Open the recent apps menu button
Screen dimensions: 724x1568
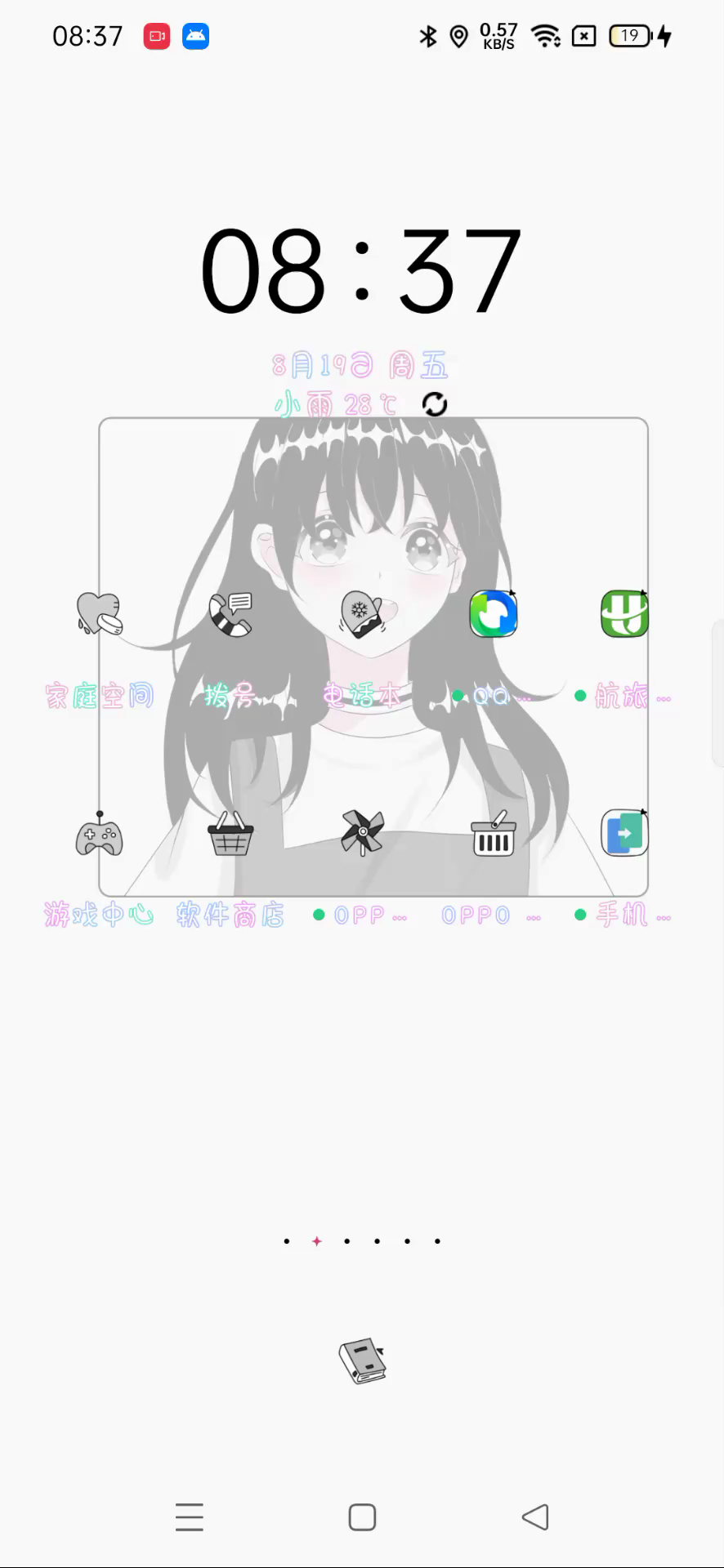tap(190, 1517)
